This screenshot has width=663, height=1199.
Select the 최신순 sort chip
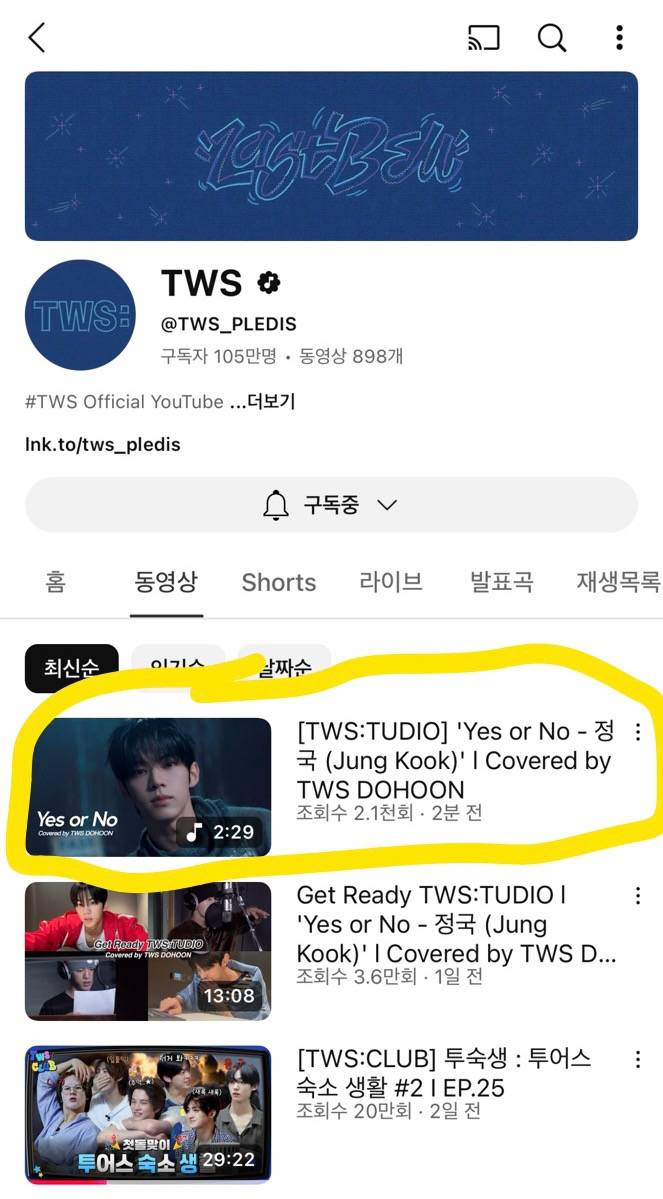(71, 668)
